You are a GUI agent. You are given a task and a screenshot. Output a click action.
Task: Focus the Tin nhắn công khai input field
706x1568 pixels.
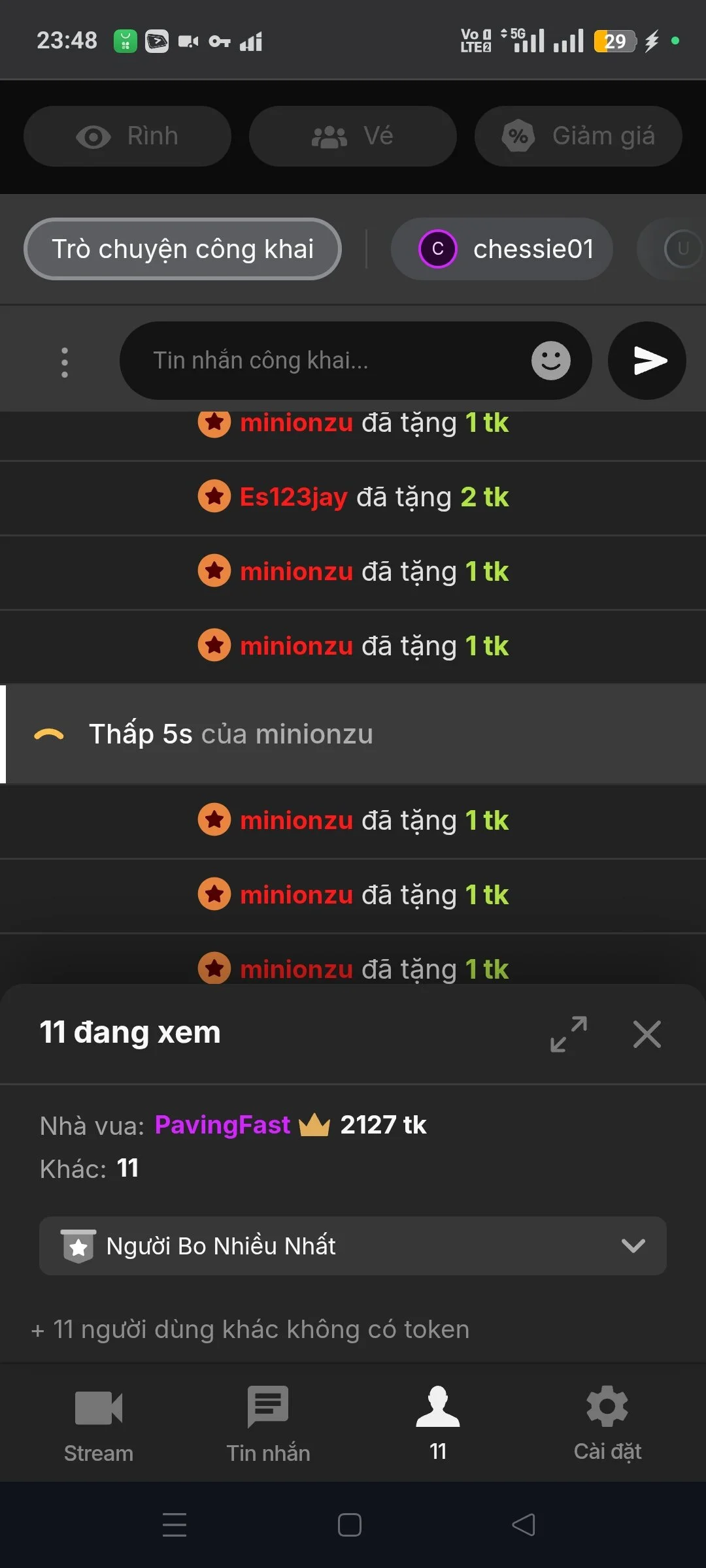point(327,361)
